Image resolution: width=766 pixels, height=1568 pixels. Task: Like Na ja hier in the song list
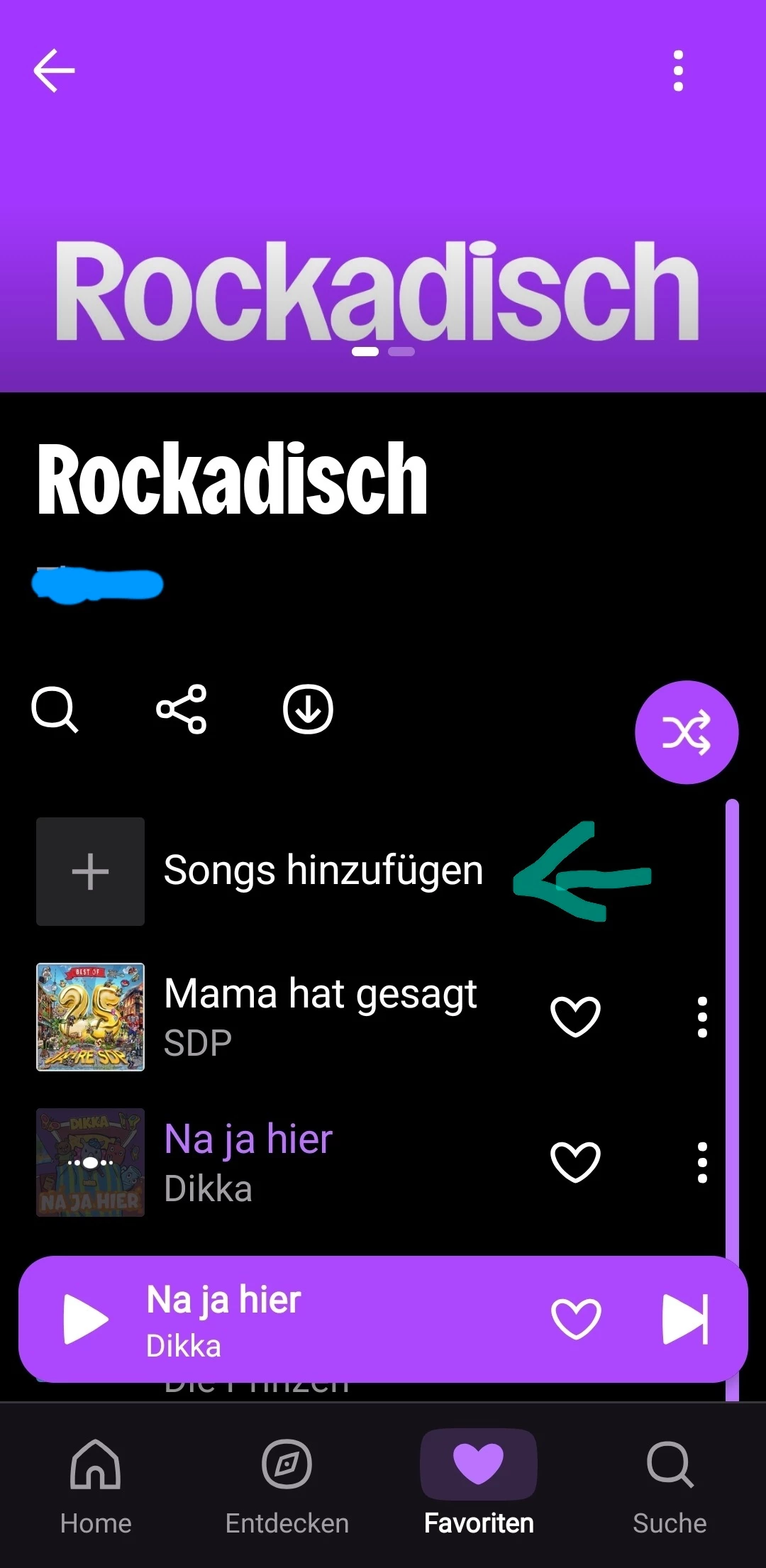point(575,1161)
